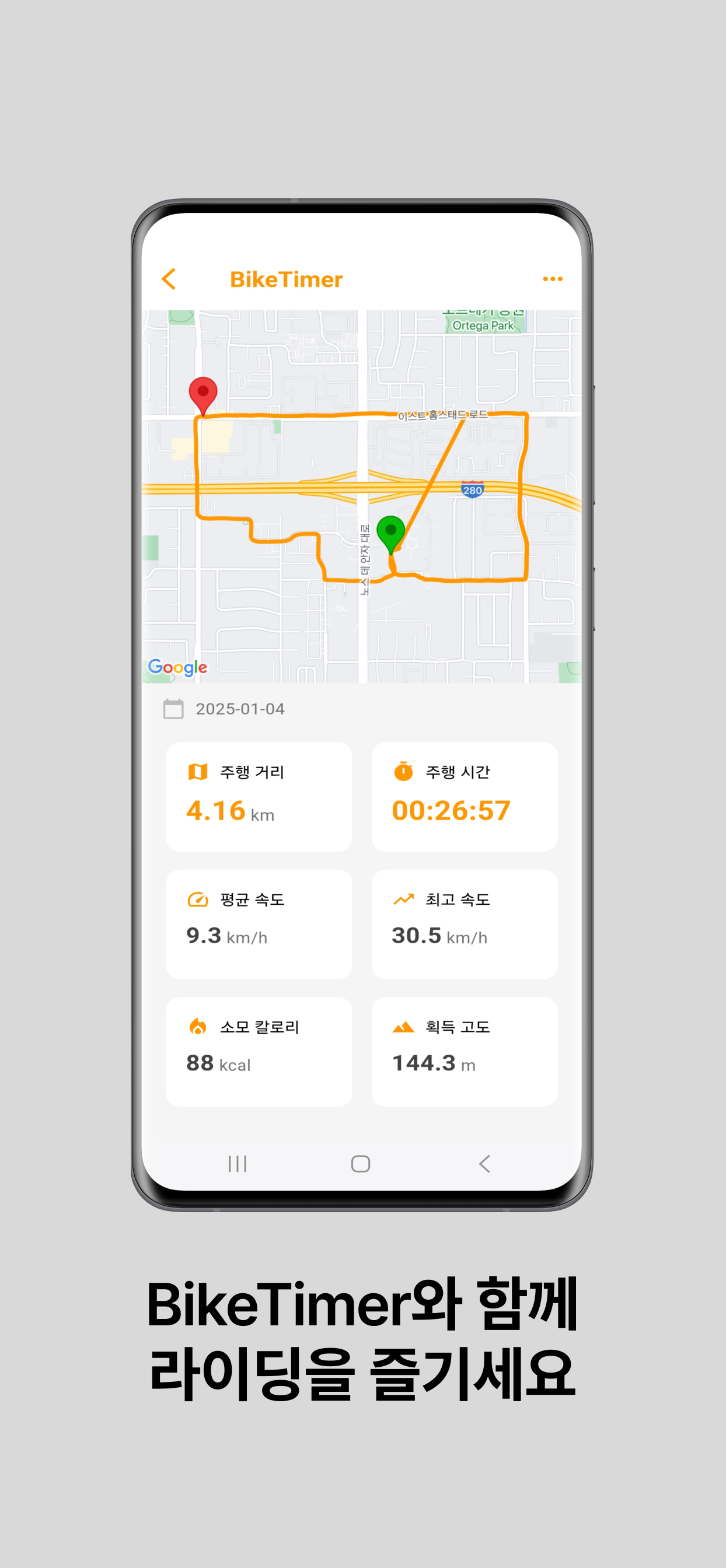Tap the recent apps navigation button
This screenshot has width=726, height=1568.
coord(236,1163)
